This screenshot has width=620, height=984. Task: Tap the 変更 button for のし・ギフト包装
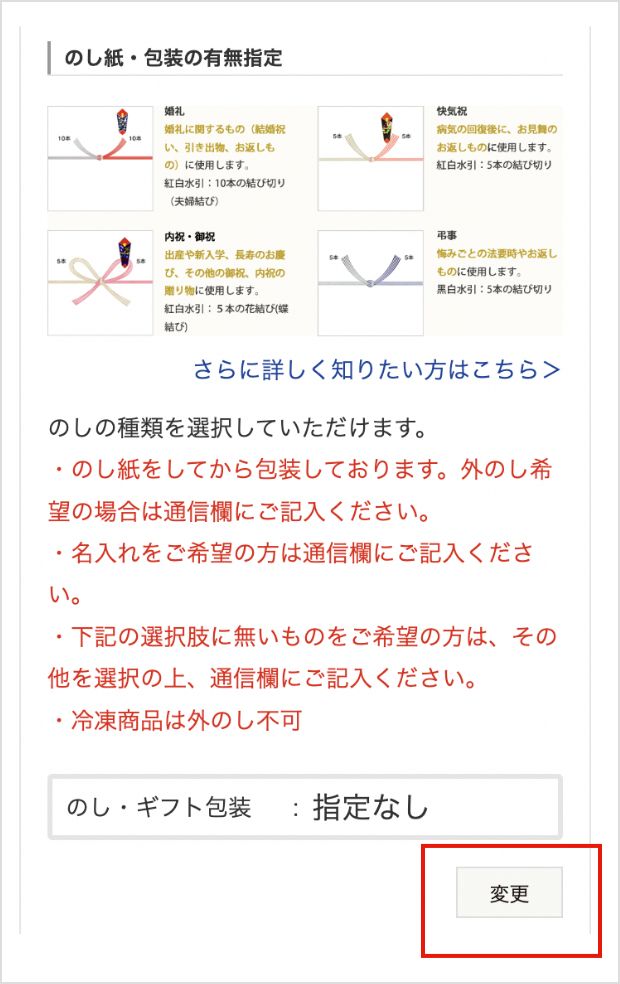click(x=509, y=893)
